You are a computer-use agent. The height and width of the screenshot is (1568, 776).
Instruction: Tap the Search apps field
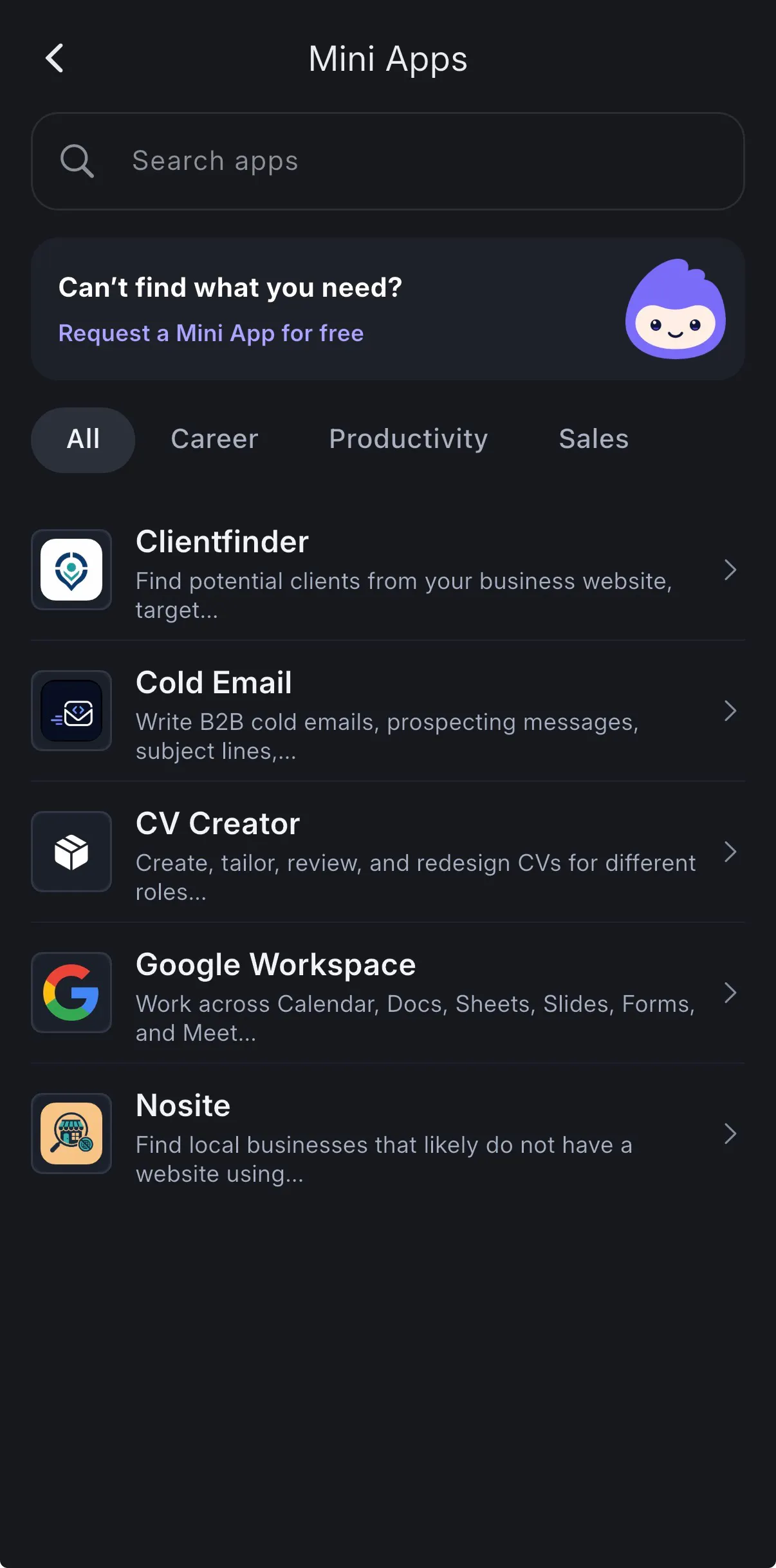388,161
